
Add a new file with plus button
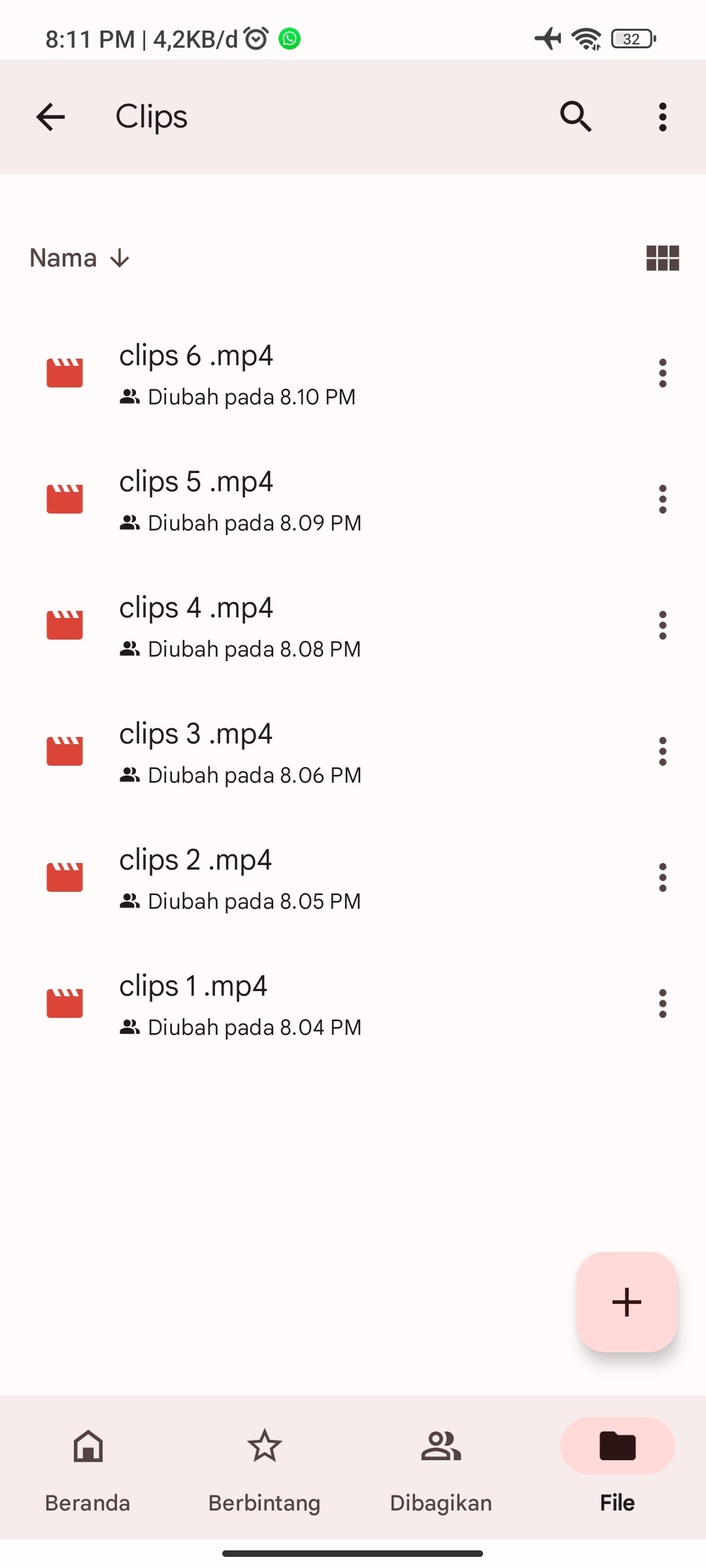pos(626,1301)
